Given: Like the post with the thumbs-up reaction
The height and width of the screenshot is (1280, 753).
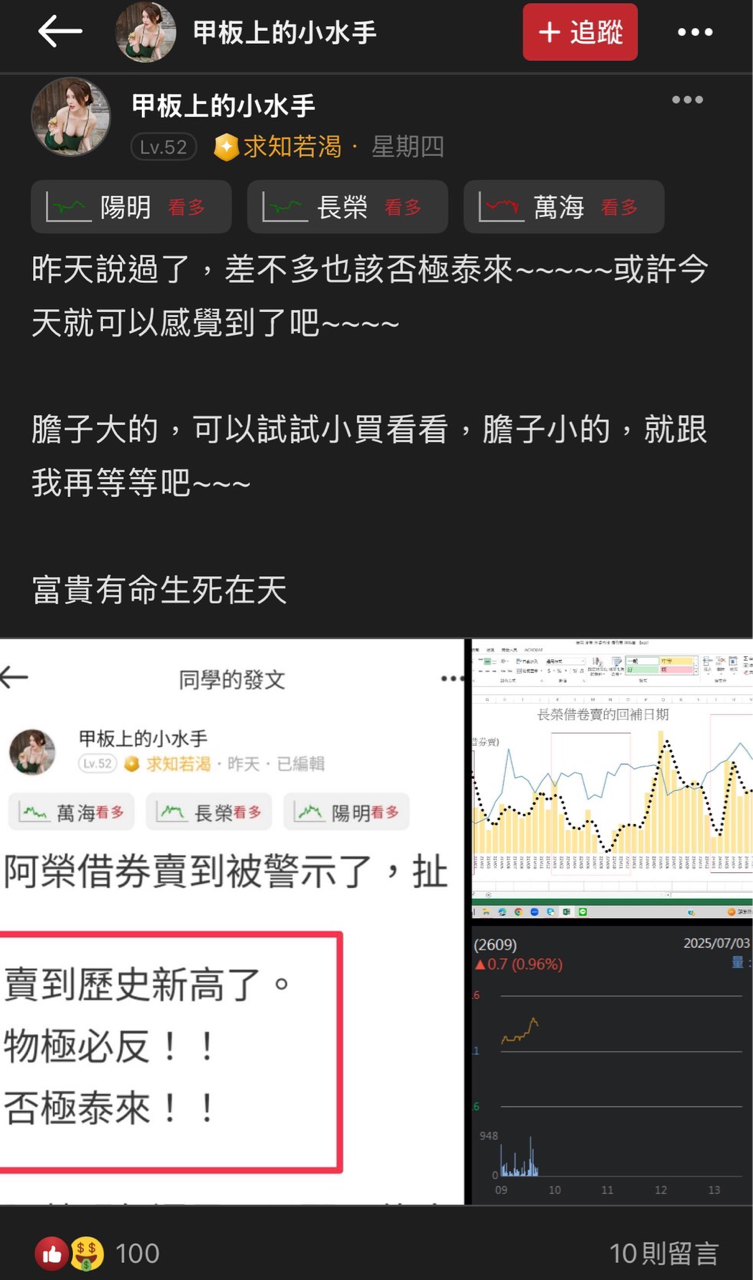Looking at the screenshot, I should pyautogui.click(x=52, y=1253).
